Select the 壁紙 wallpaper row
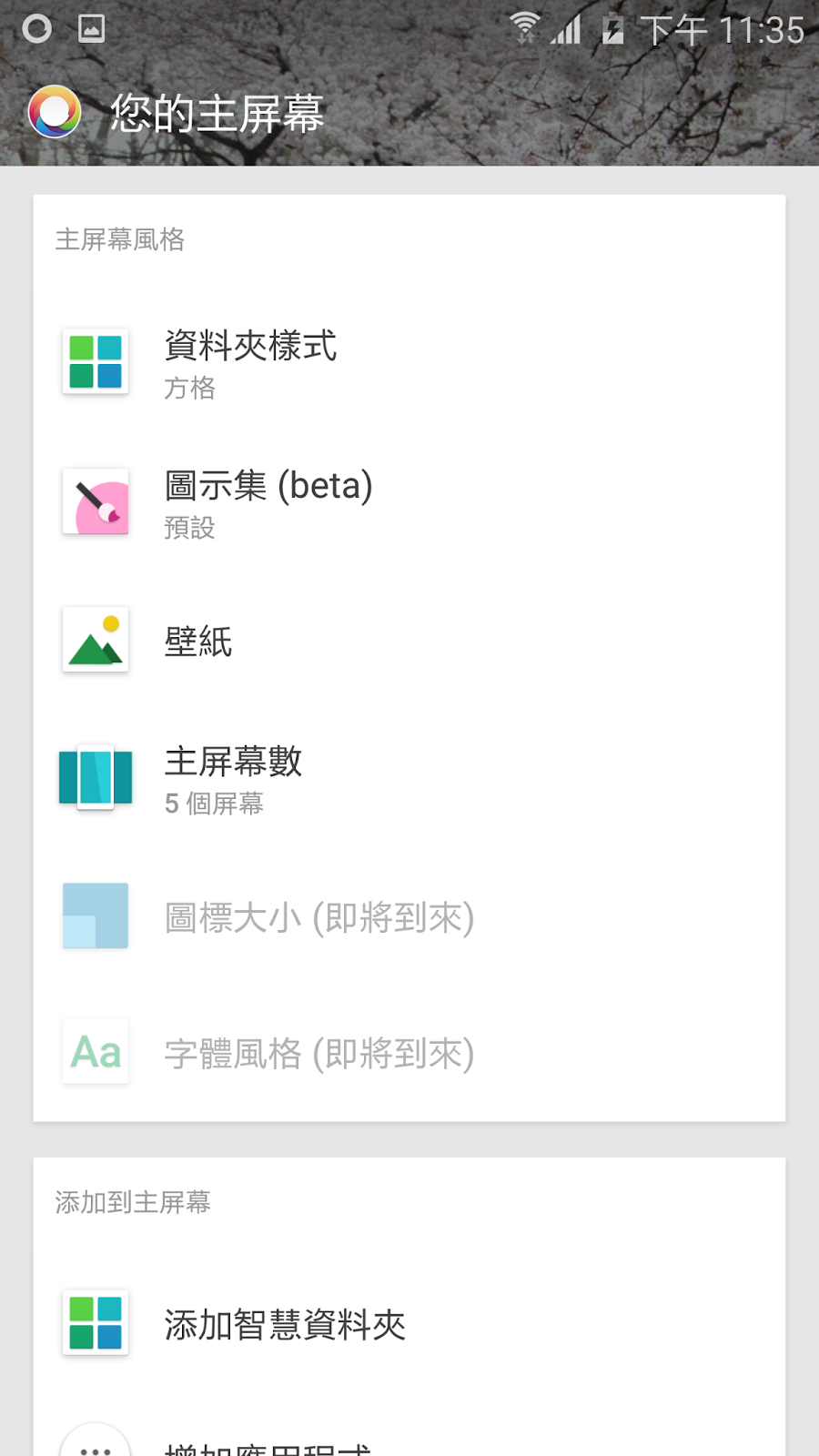 198,642
